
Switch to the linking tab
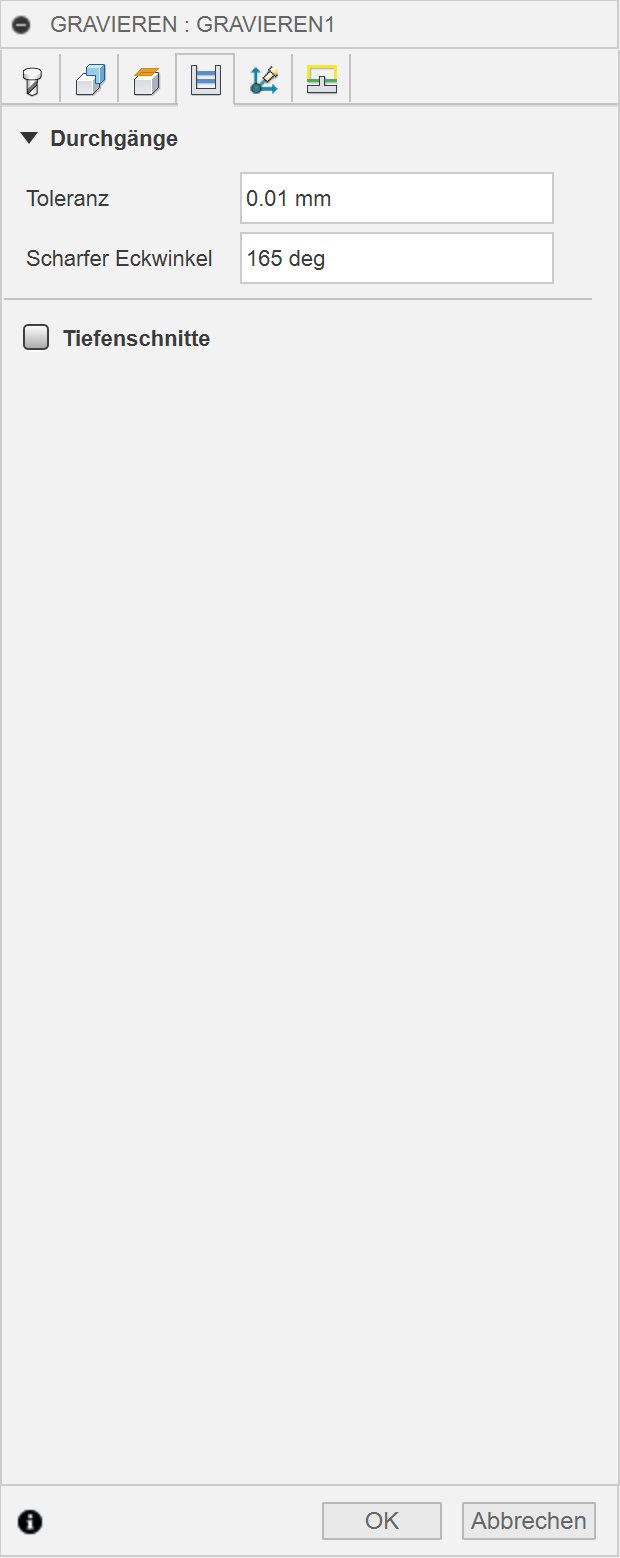[x=263, y=80]
